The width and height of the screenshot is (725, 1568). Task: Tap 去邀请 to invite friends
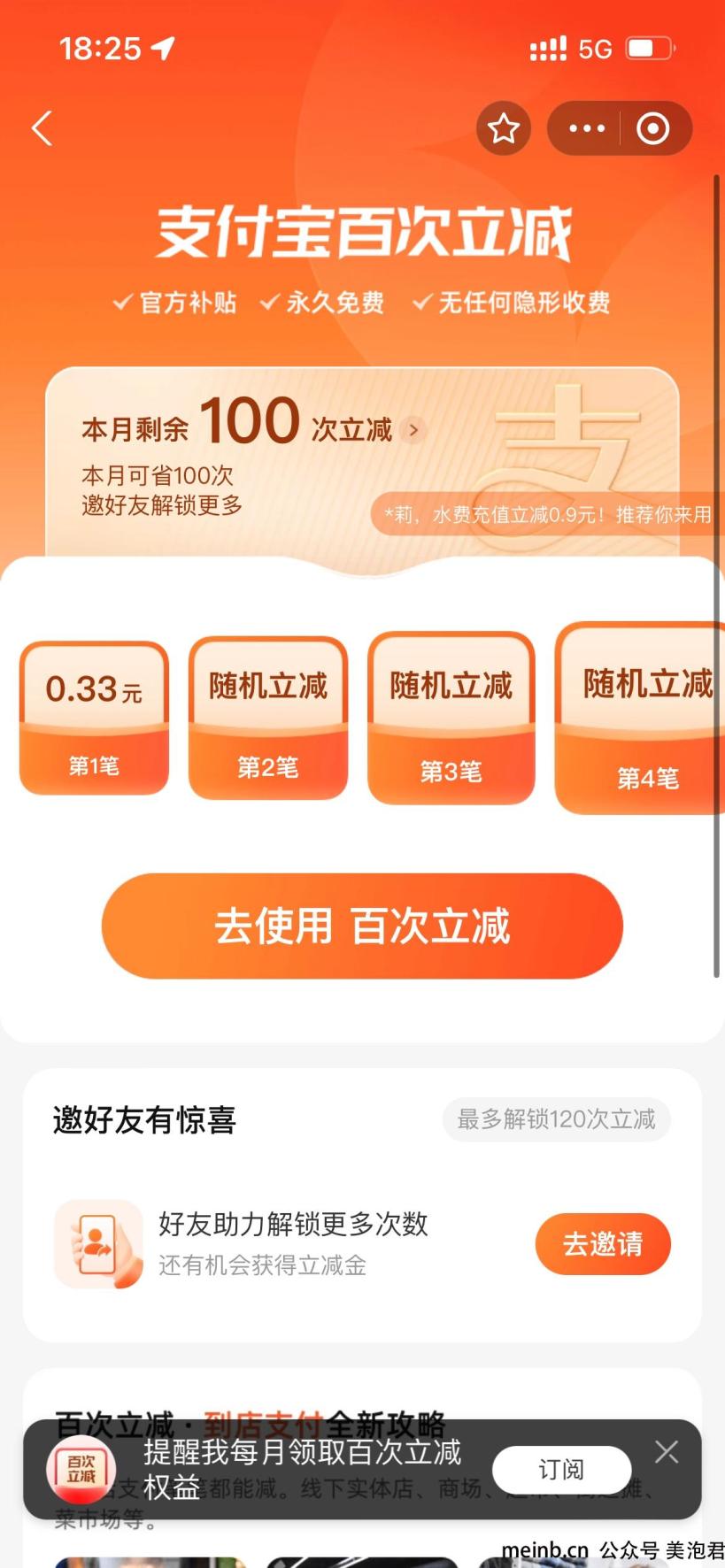pos(603,1244)
